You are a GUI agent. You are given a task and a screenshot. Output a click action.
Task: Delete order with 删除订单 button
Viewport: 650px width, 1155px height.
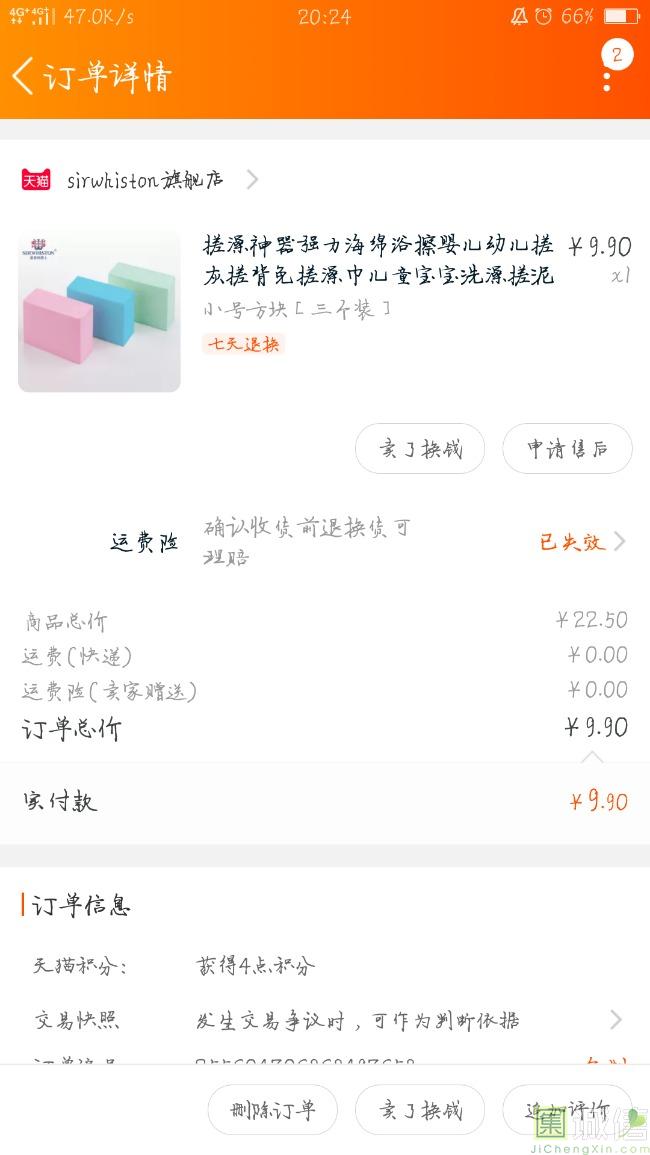[x=272, y=1110]
